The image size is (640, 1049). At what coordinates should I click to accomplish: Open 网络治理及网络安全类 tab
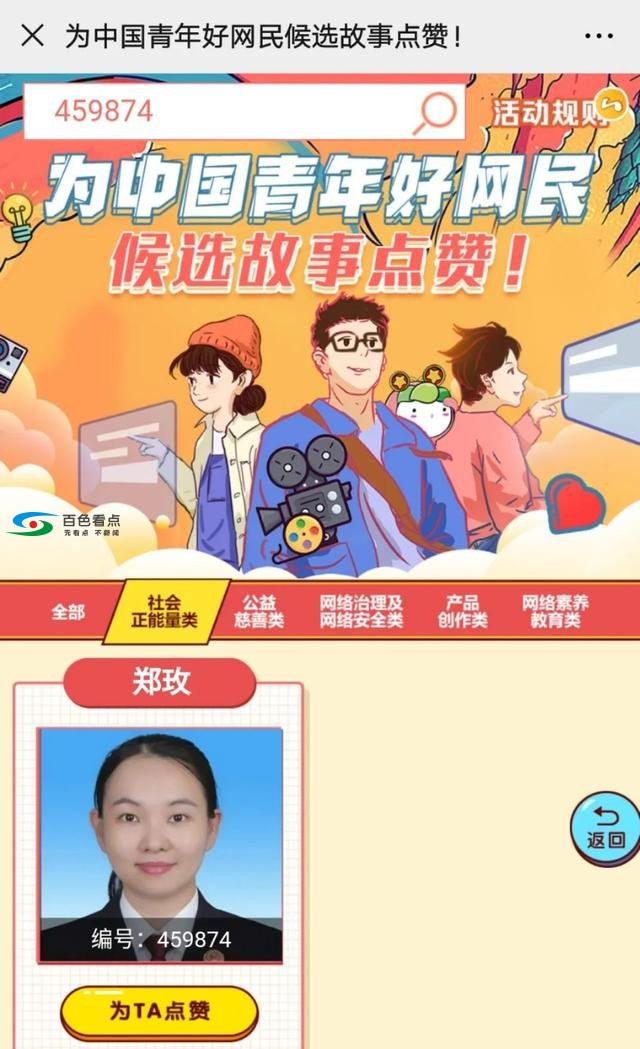pyautogui.click(x=361, y=611)
